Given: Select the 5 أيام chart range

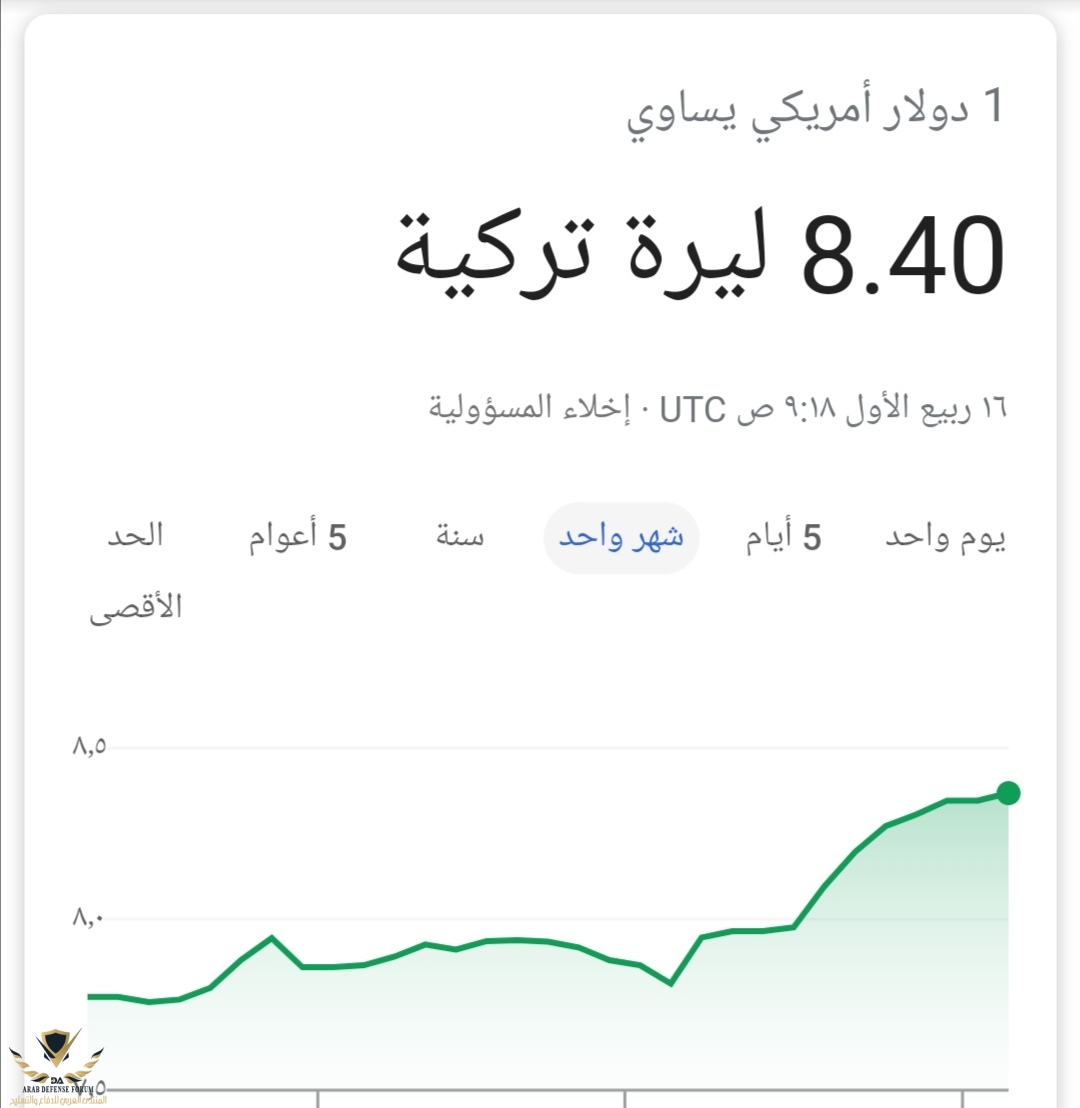Looking at the screenshot, I should pyautogui.click(x=783, y=538).
